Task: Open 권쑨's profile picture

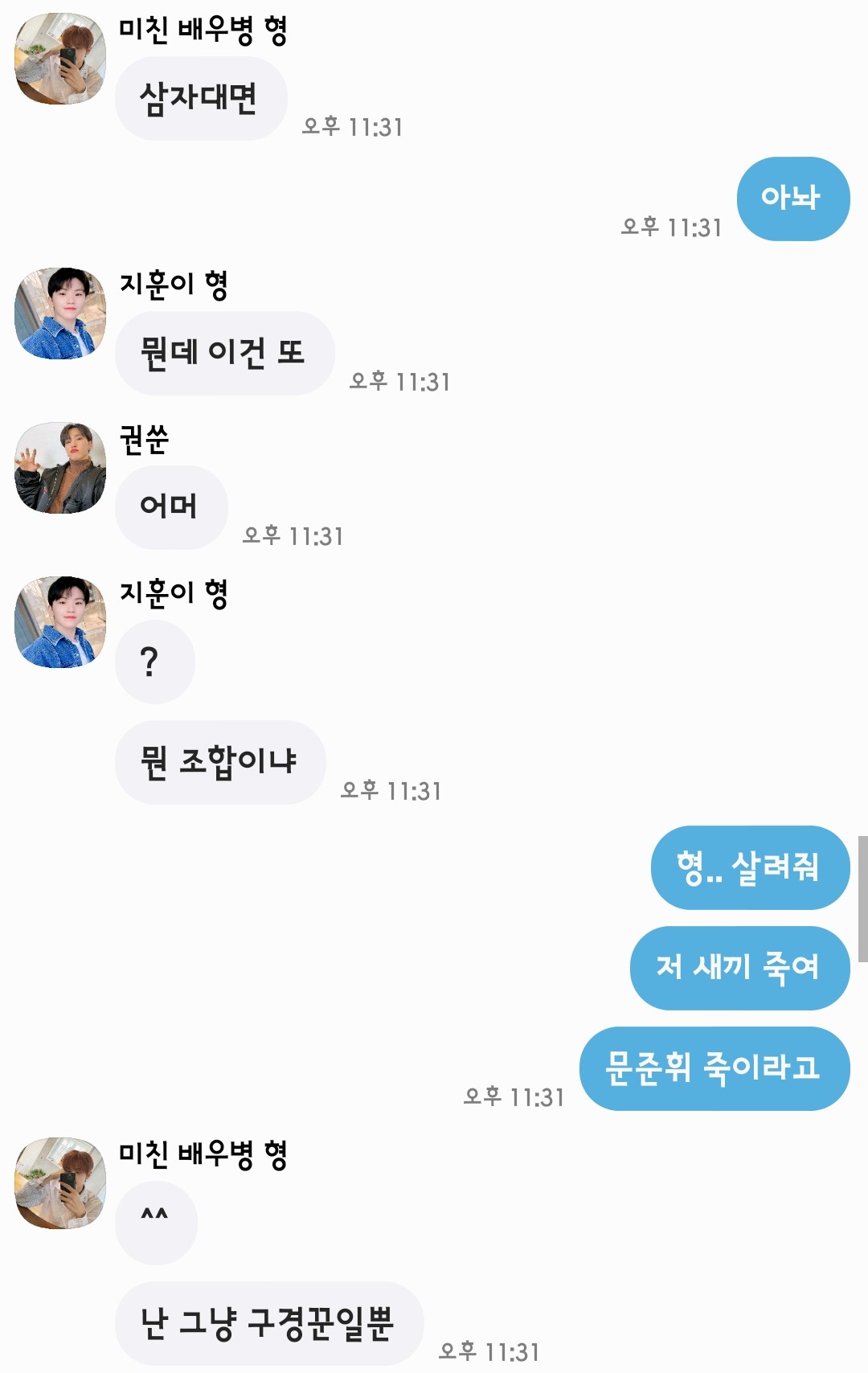Action: [x=60, y=468]
